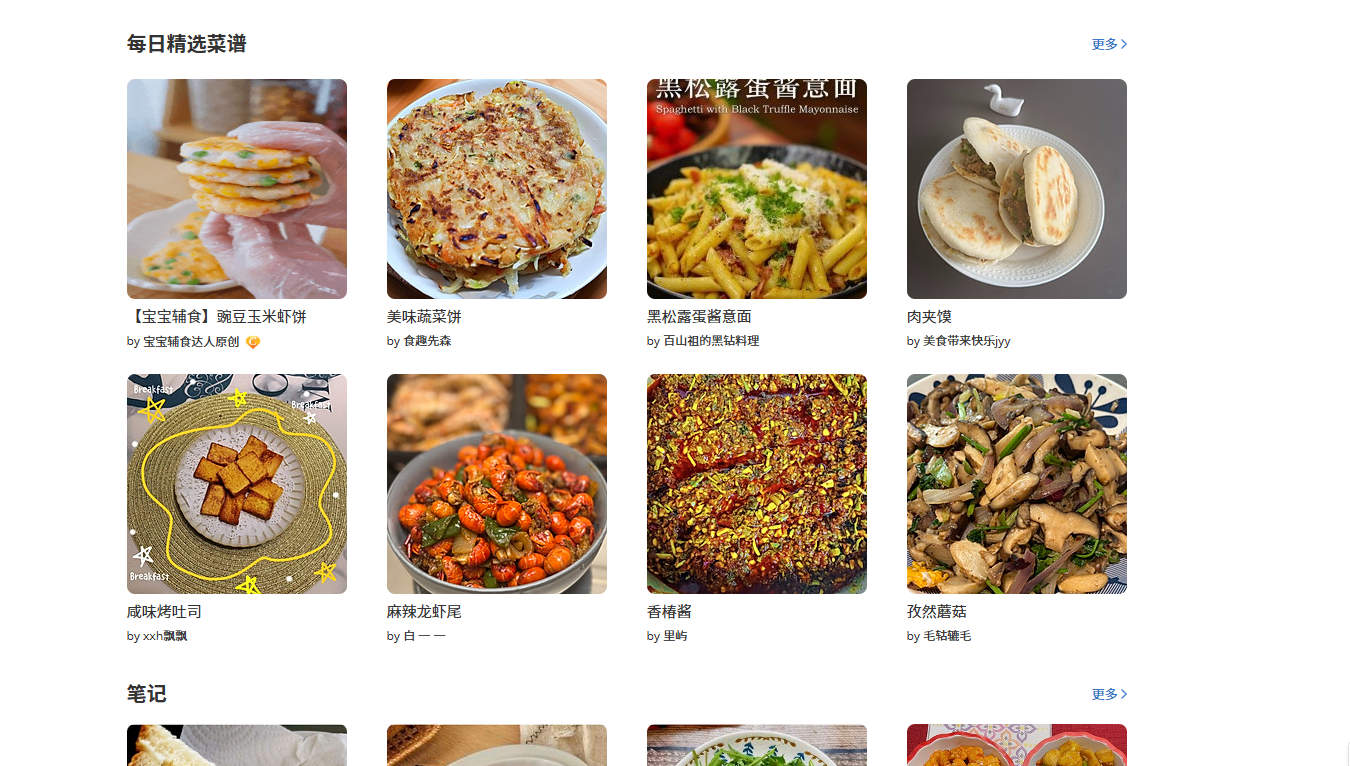This screenshot has width=1350, height=766.
Task: Open the 香椿酱 recipe
Action: (757, 484)
